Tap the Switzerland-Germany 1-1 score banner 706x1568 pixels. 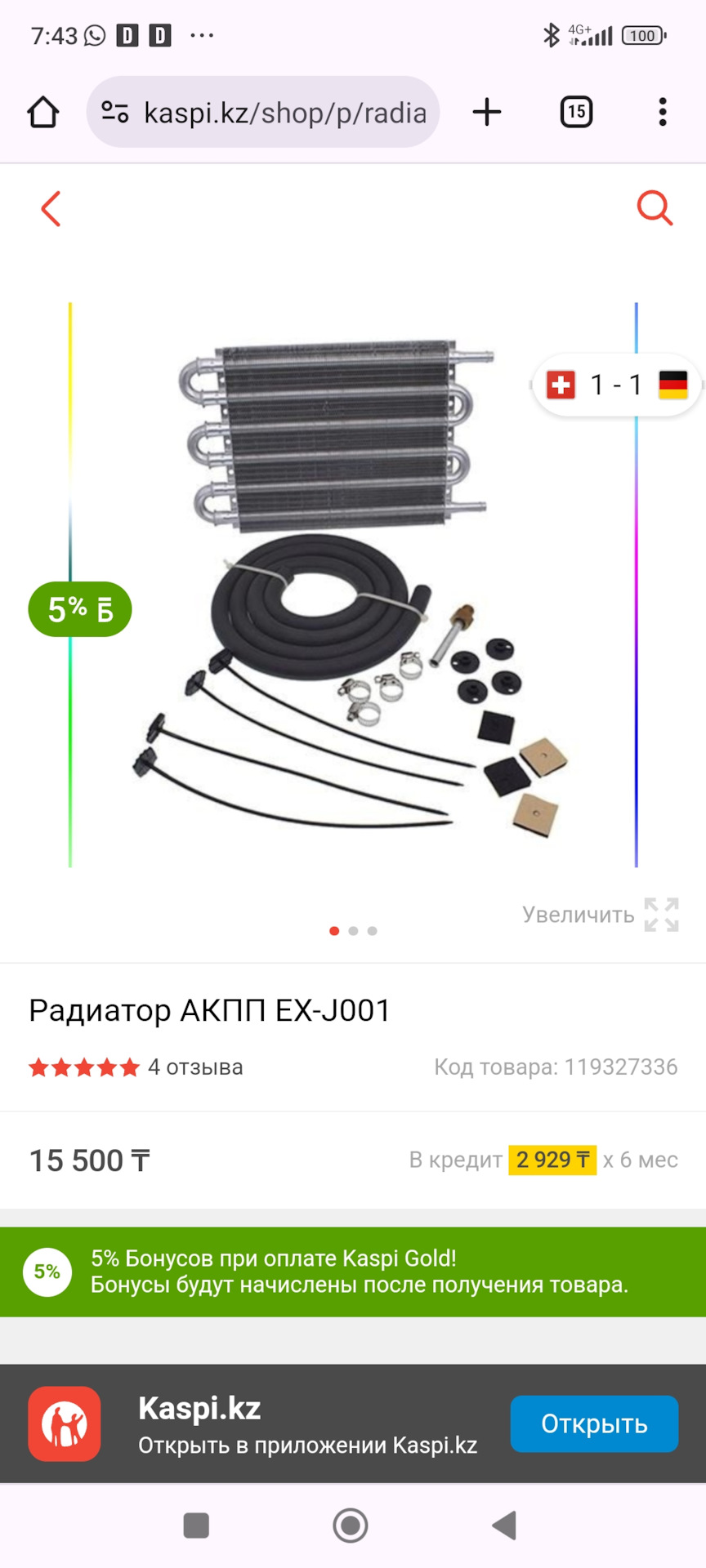615,384
